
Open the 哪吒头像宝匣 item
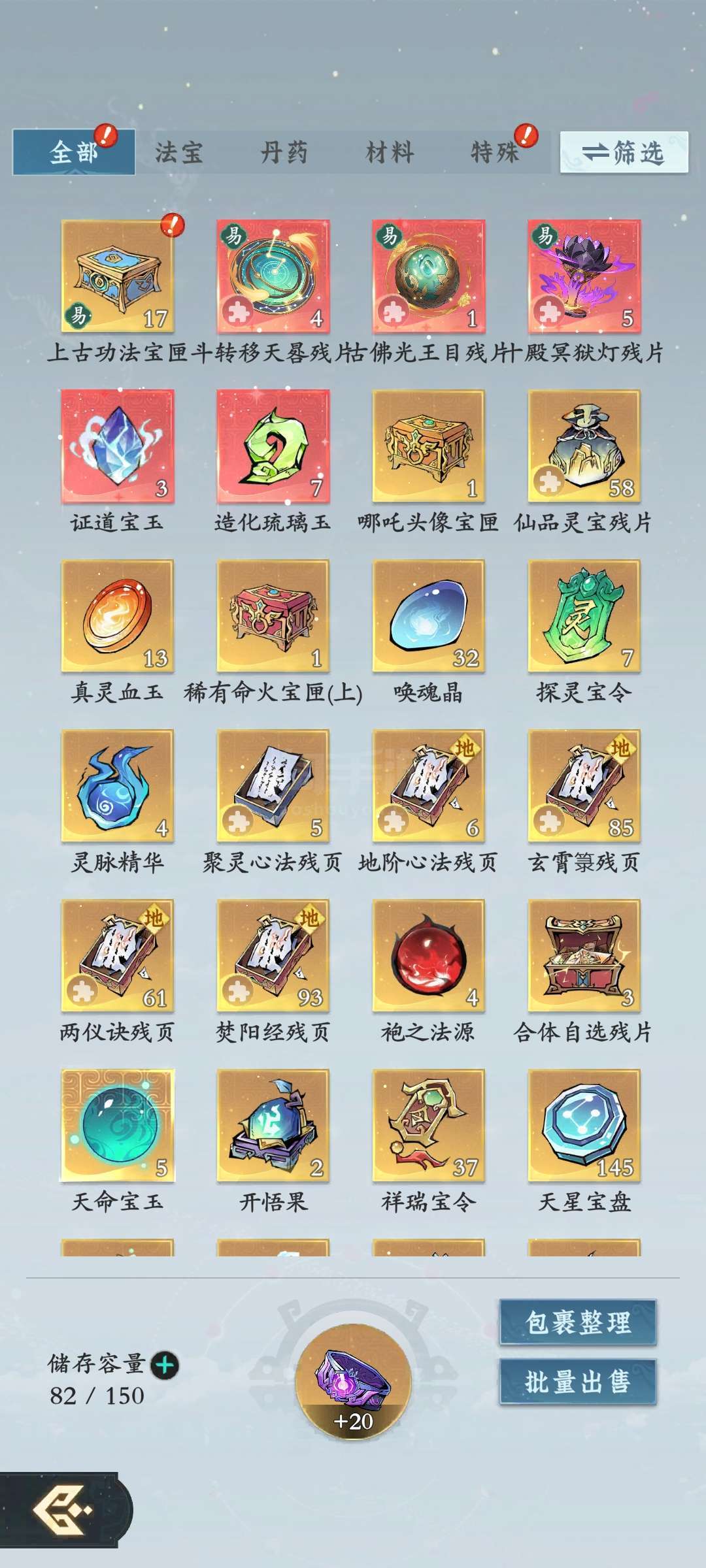pyautogui.click(x=429, y=446)
